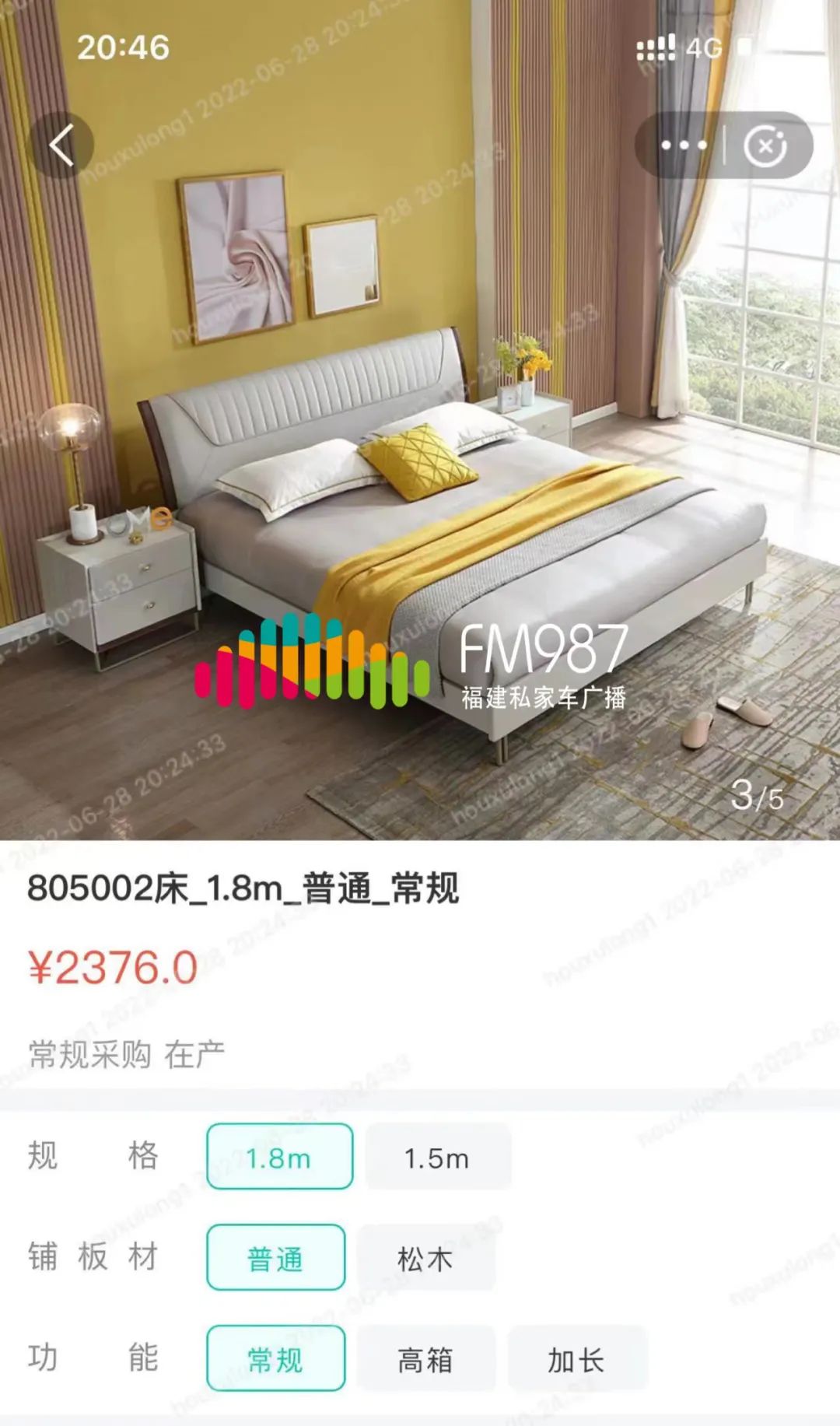Open the three-dot more menu

click(x=683, y=145)
